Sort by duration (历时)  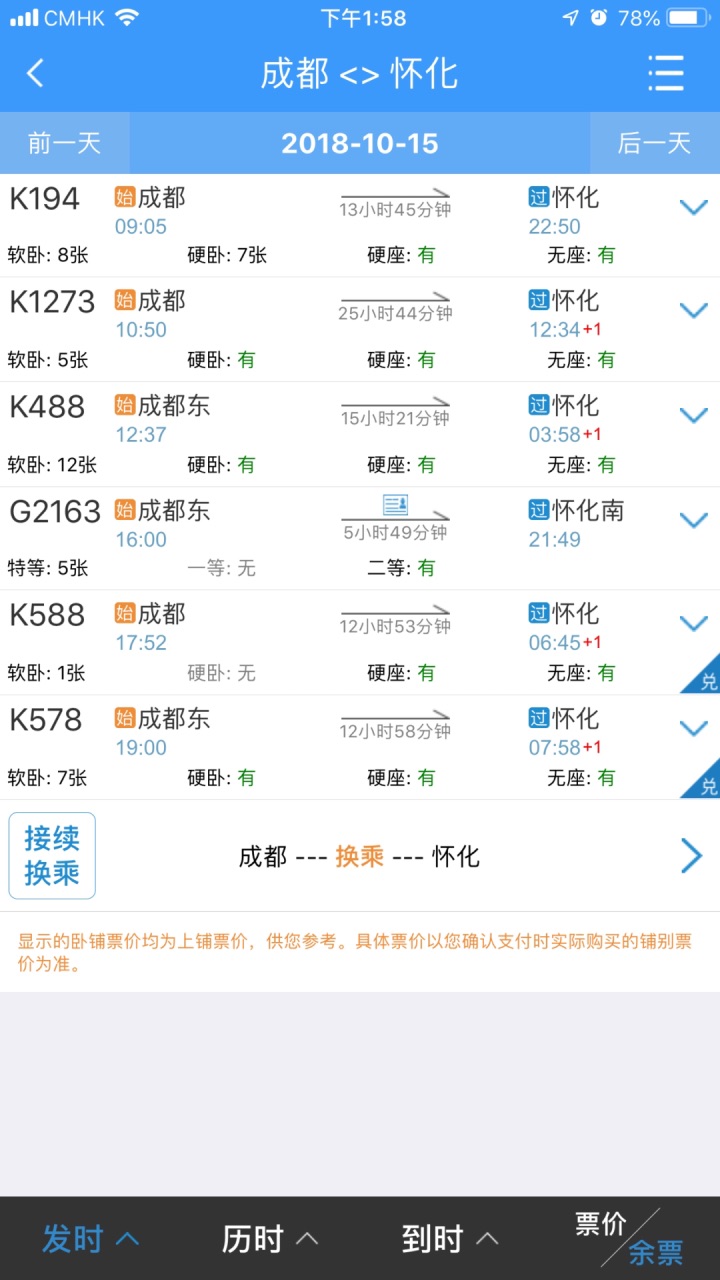[270, 1239]
